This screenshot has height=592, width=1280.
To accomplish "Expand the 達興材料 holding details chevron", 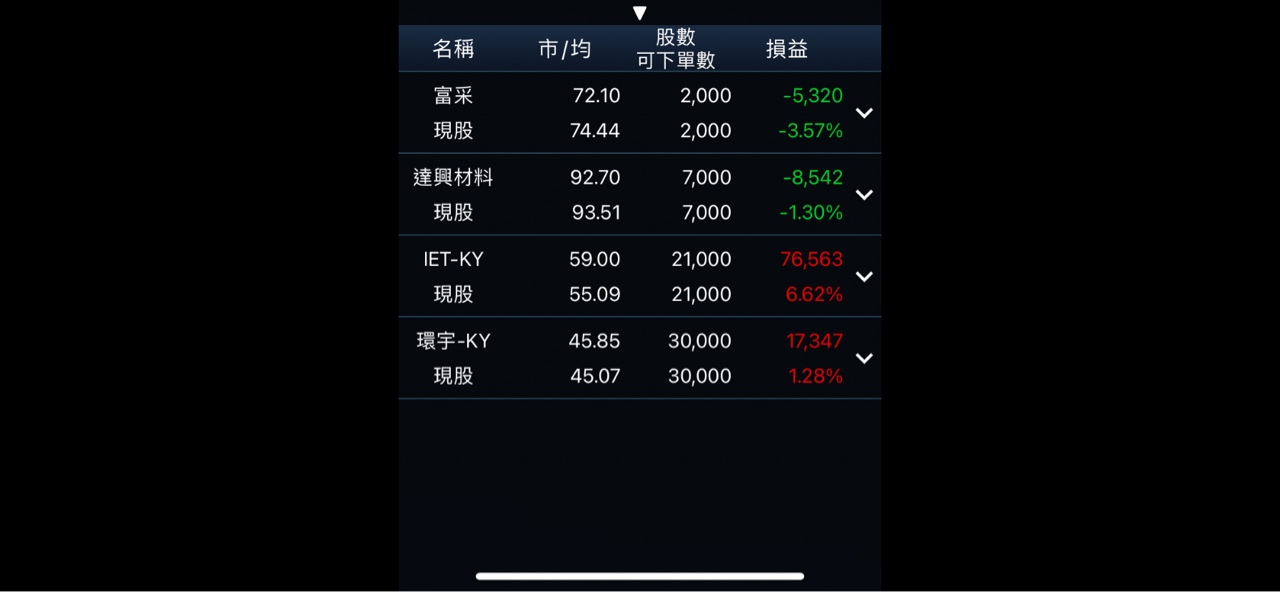I will pos(864,195).
